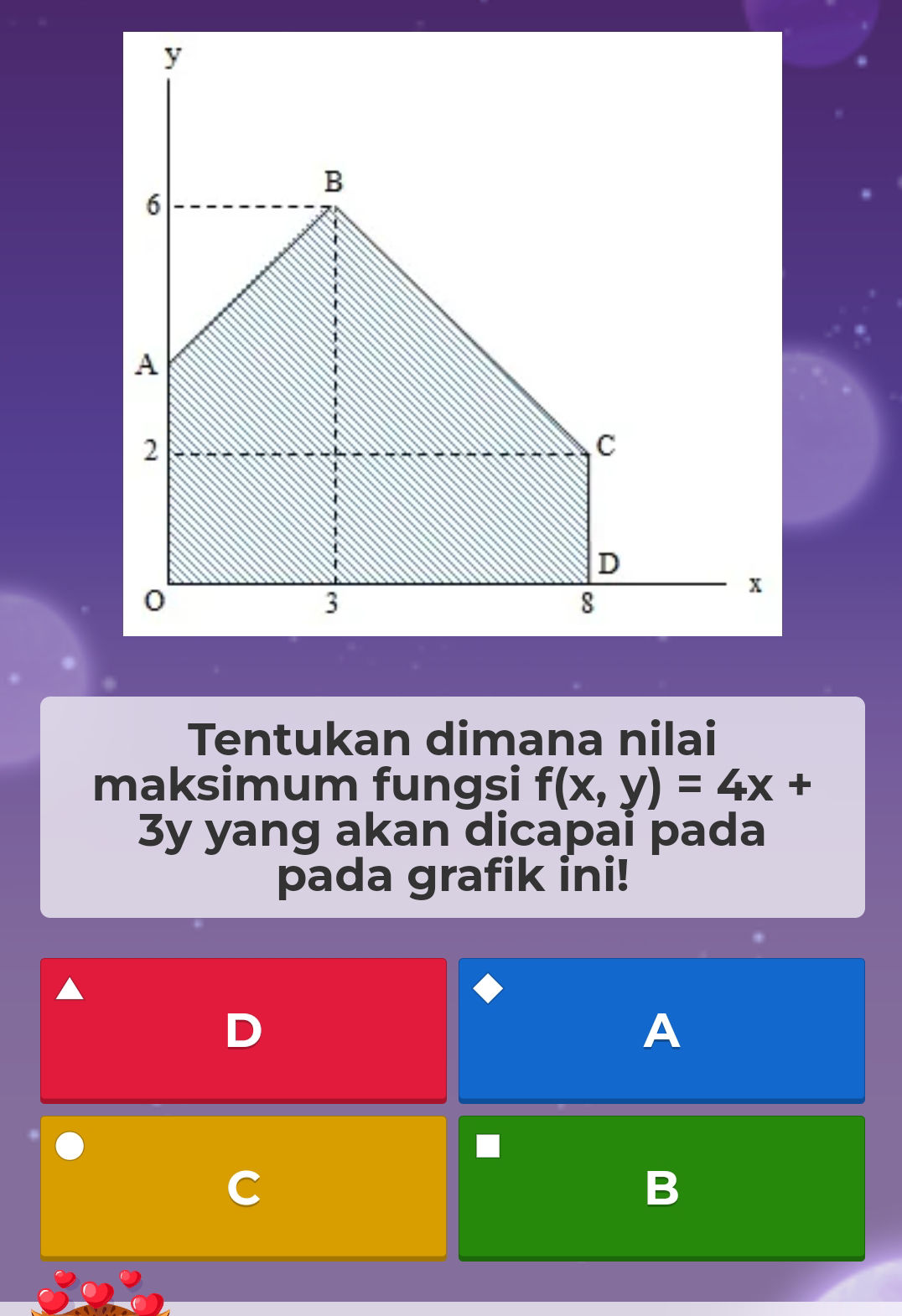Click the origin label O on the graph
Image resolution: width=902 pixels, height=1316 pixels.
pyautogui.click(x=153, y=600)
